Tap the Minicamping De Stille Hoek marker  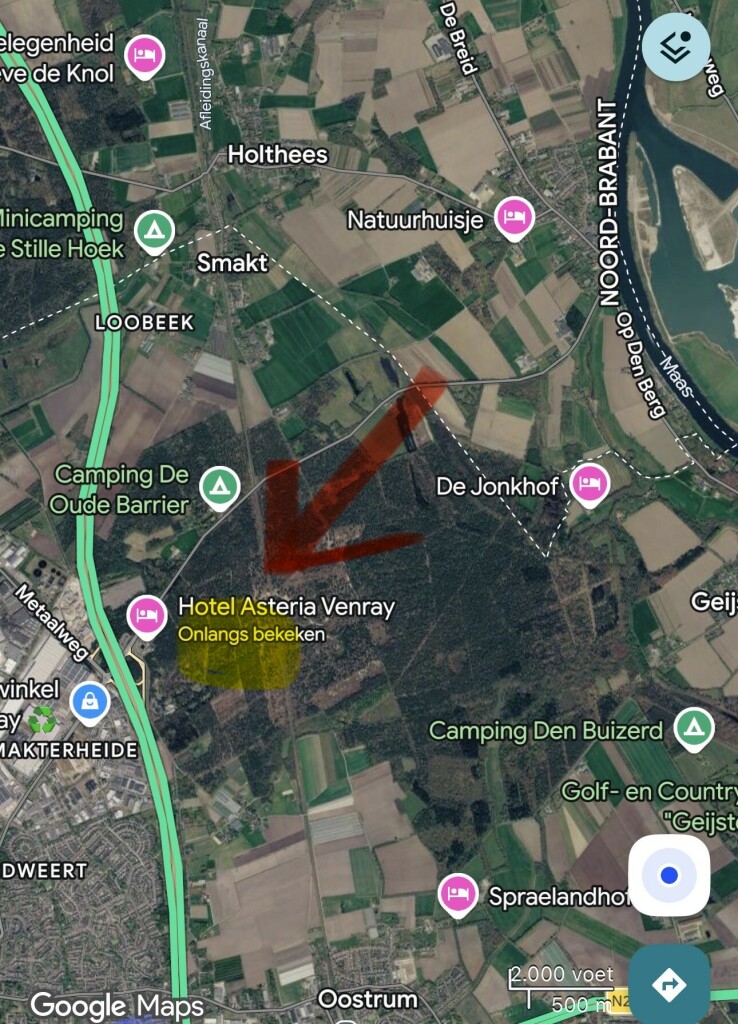click(x=154, y=232)
